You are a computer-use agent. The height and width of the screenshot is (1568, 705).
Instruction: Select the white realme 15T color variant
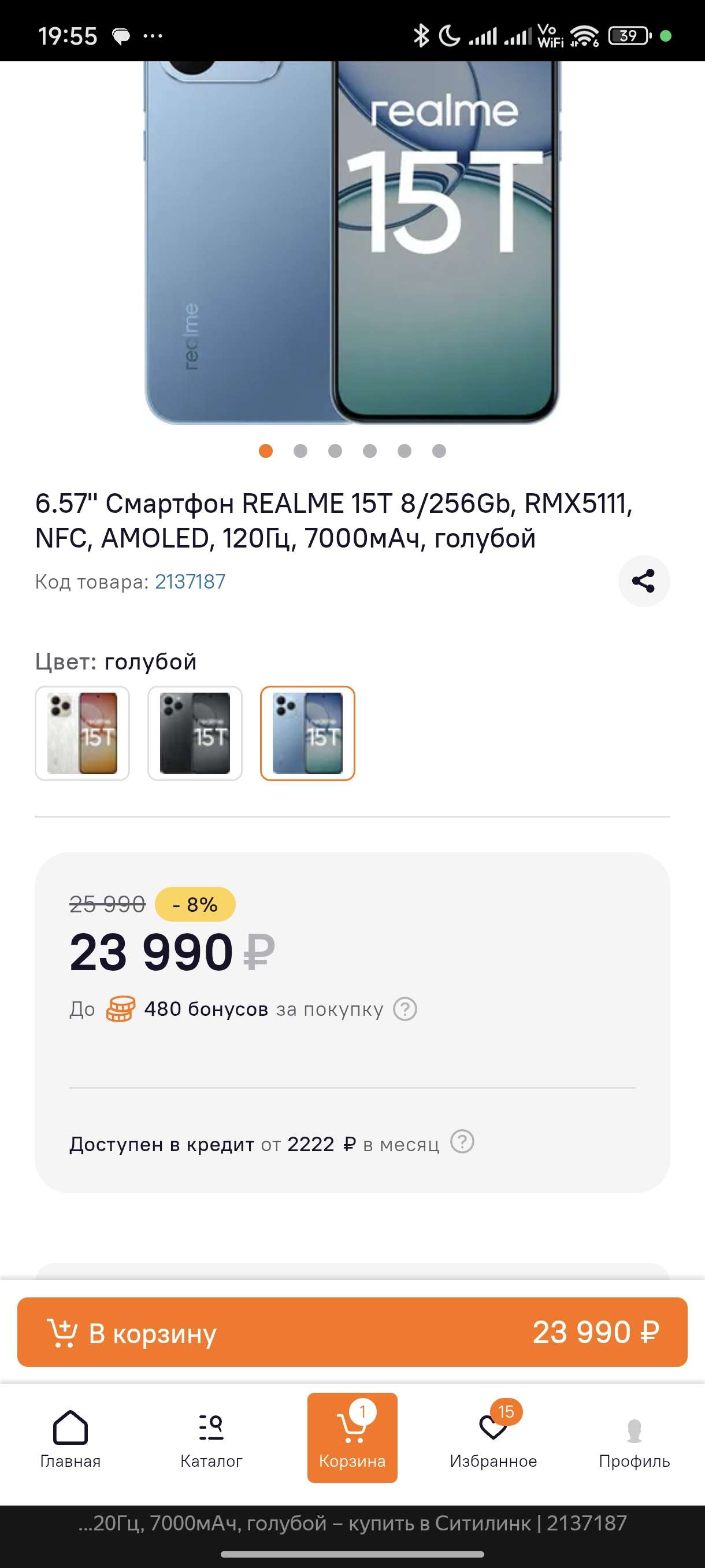tap(82, 733)
